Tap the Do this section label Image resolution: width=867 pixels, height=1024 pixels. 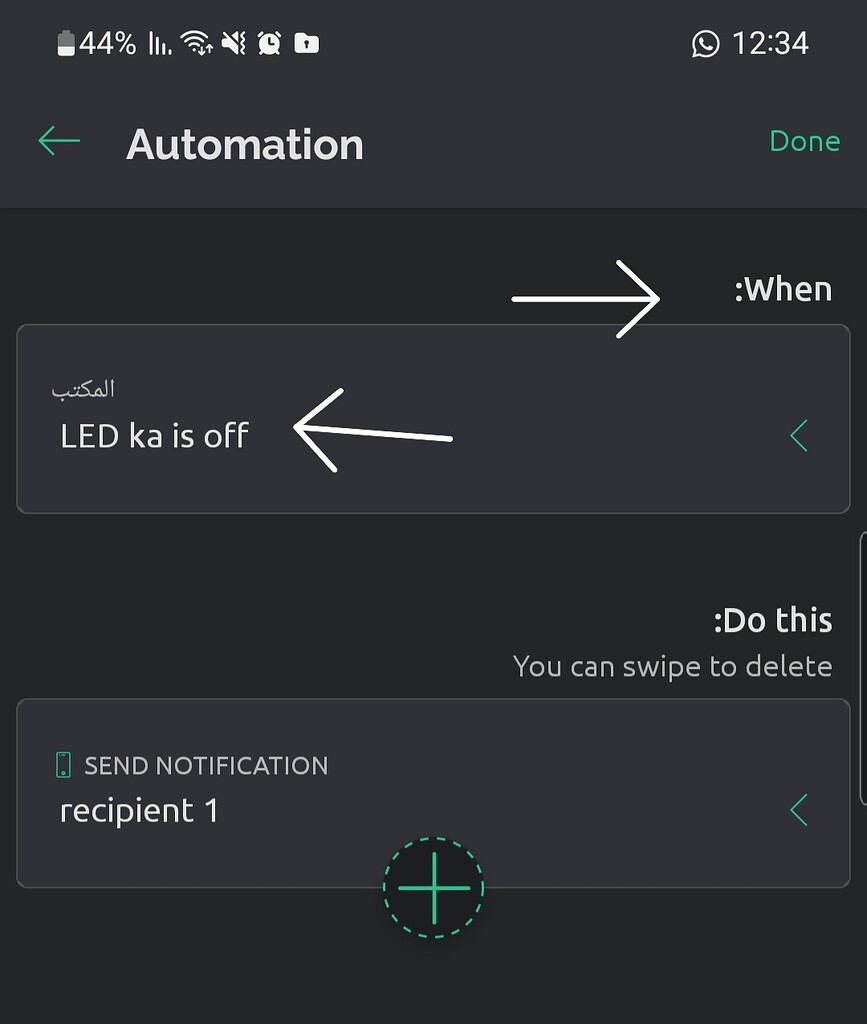772,619
